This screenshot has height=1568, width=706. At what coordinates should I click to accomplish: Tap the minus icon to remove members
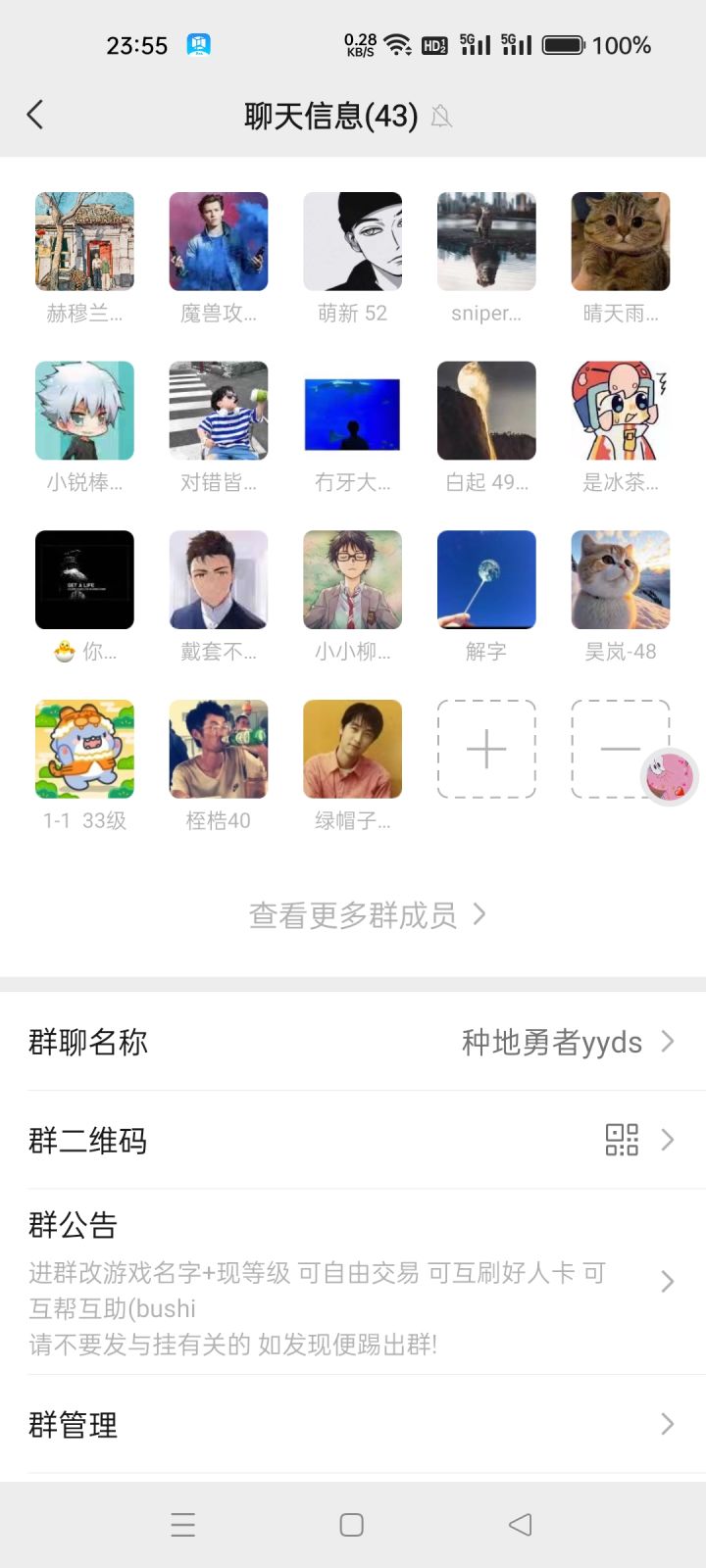[620, 748]
